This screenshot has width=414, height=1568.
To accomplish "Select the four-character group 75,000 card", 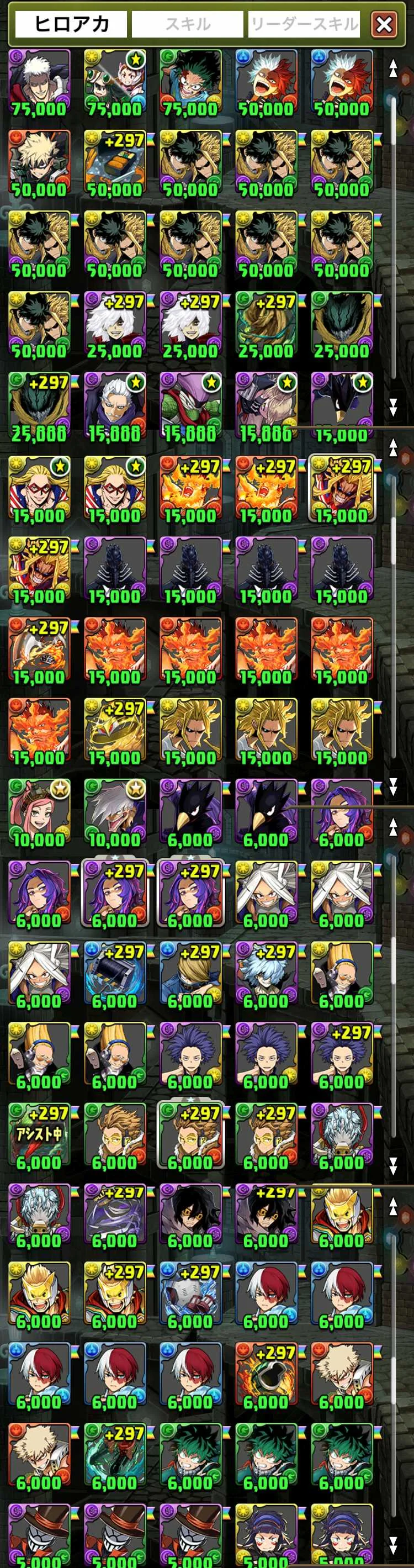I will click(115, 83).
